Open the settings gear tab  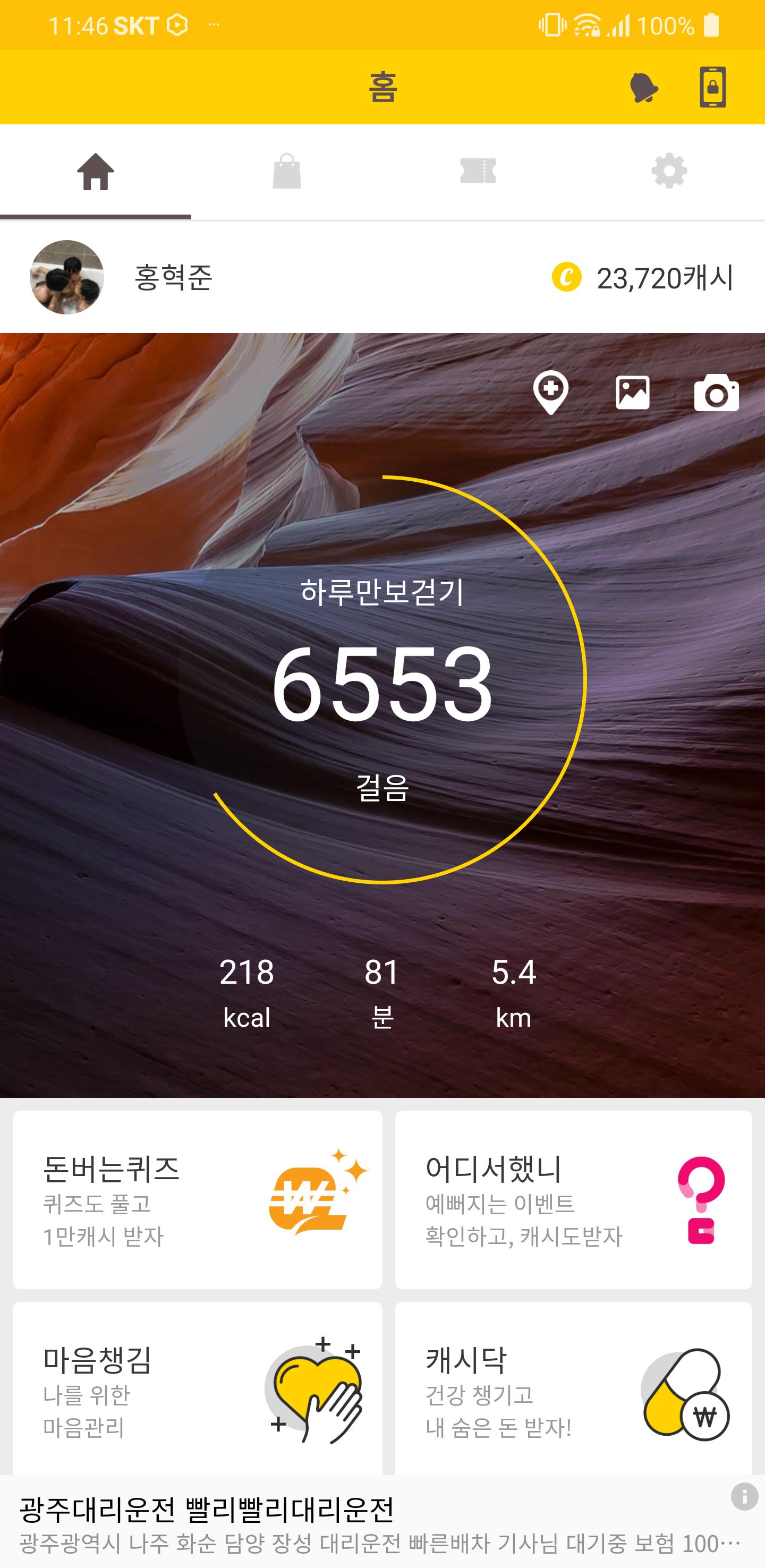tap(669, 172)
